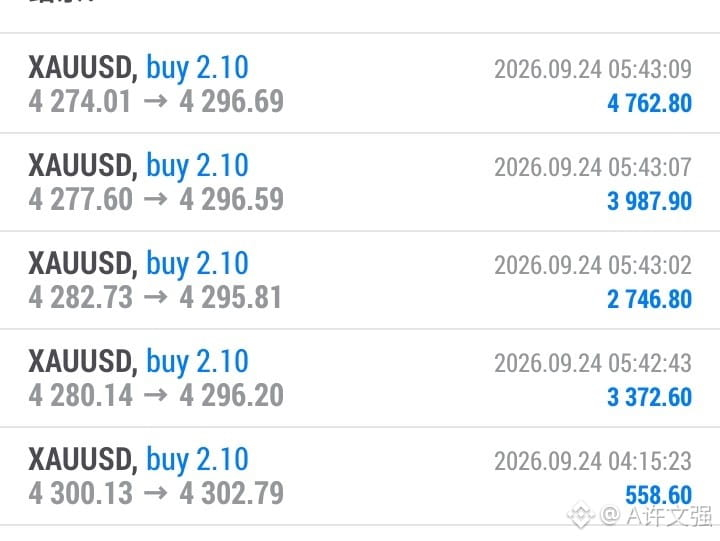
Task: Open the XAUUSD trade with profit 3 987.90
Action: pos(360,182)
